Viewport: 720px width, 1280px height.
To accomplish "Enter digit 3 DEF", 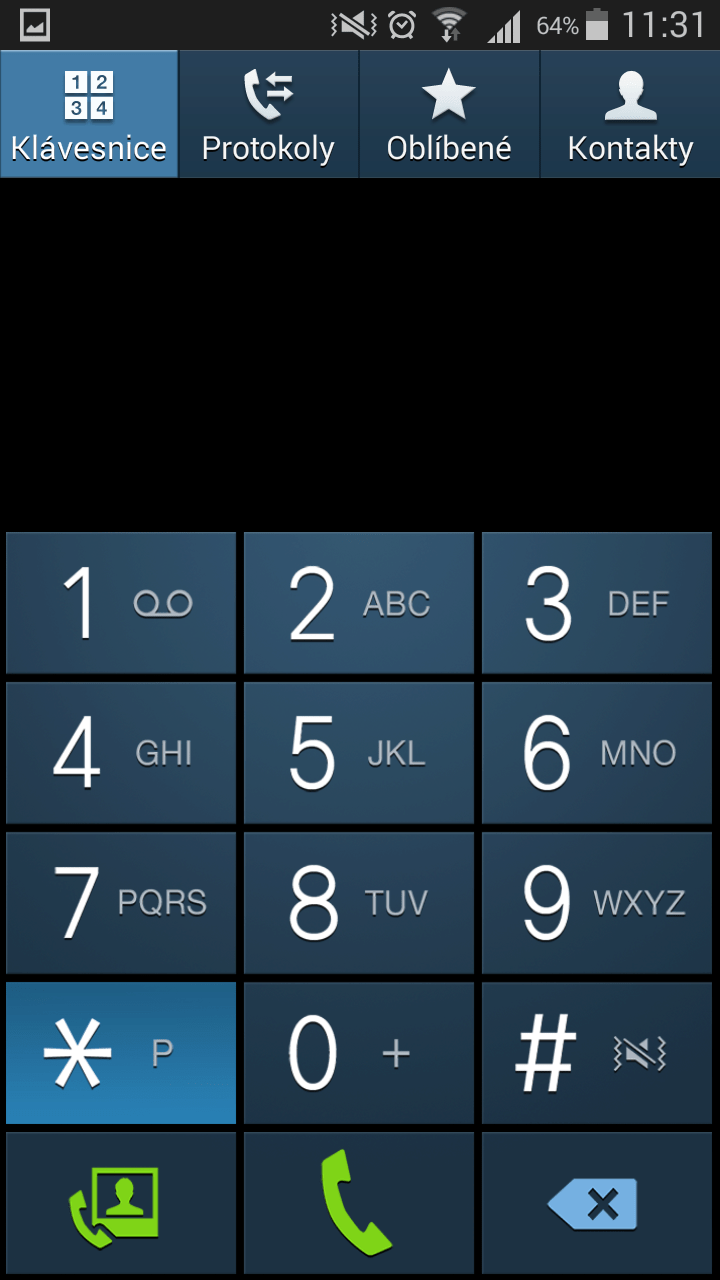I will [597, 603].
